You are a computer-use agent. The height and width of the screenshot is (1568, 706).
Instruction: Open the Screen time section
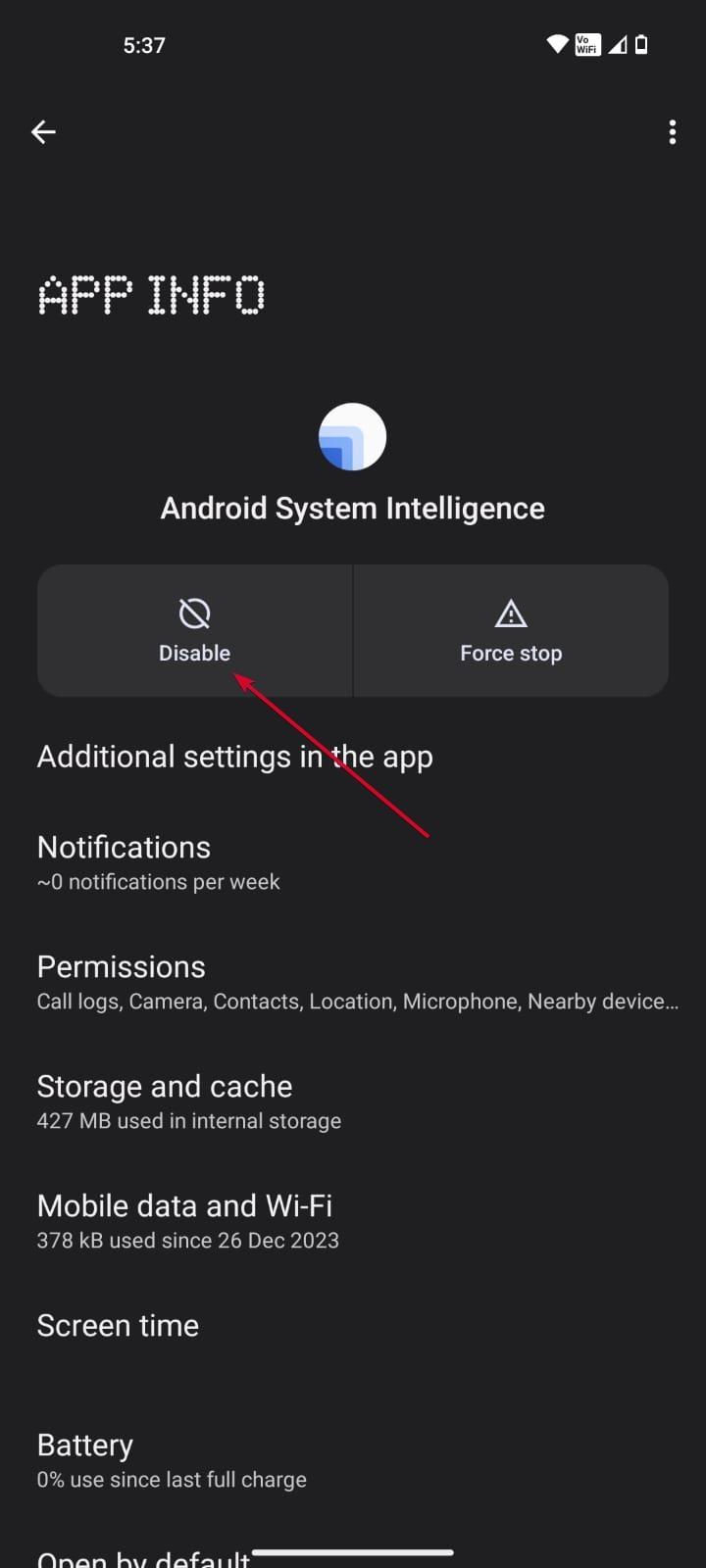pyautogui.click(x=118, y=1325)
